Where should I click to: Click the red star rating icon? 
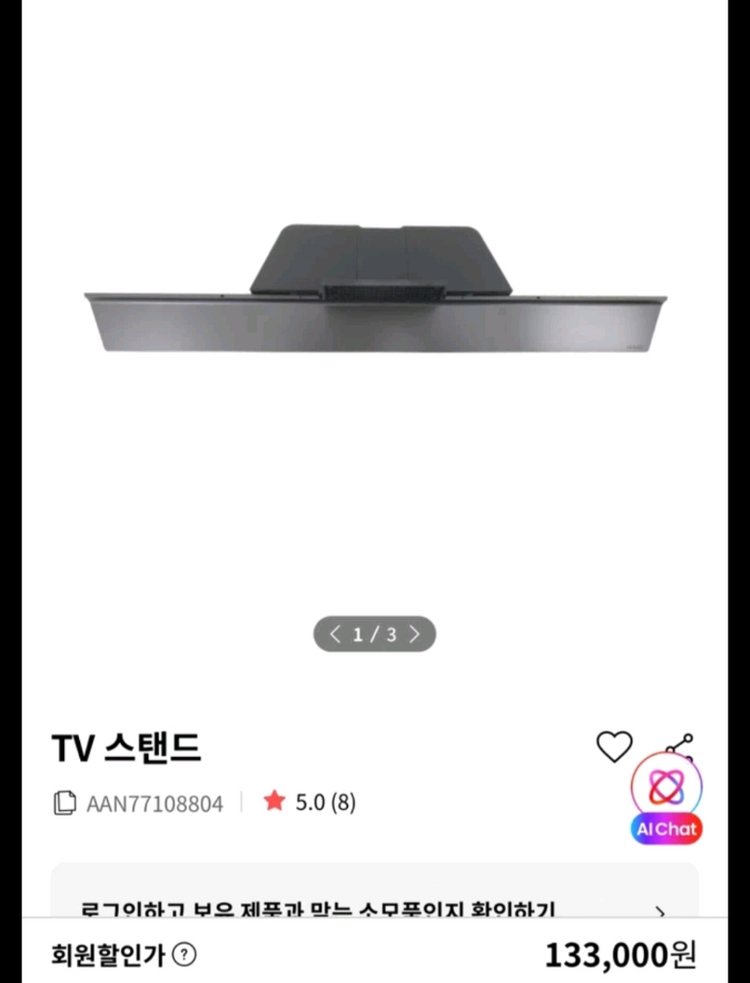click(x=274, y=801)
